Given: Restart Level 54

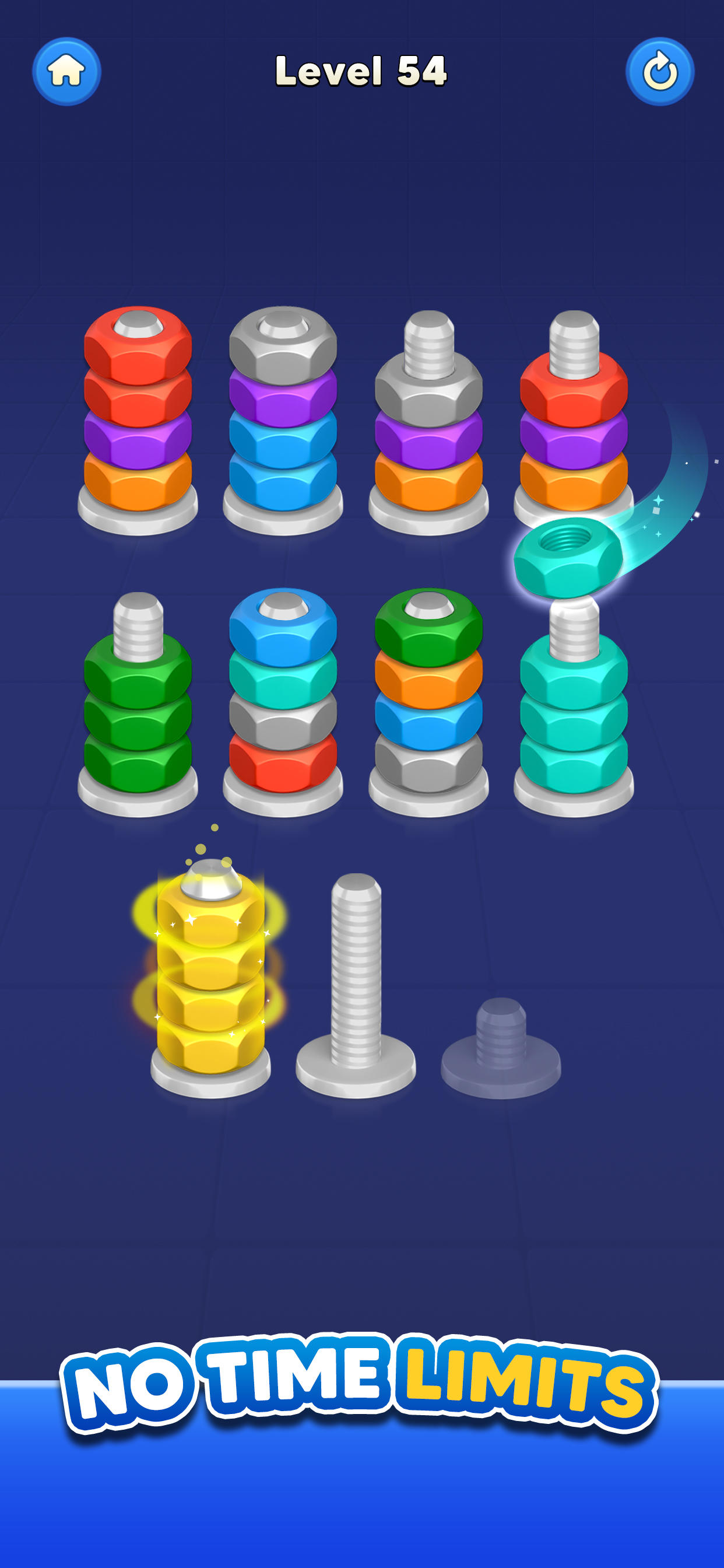Looking at the screenshot, I should click(659, 71).
